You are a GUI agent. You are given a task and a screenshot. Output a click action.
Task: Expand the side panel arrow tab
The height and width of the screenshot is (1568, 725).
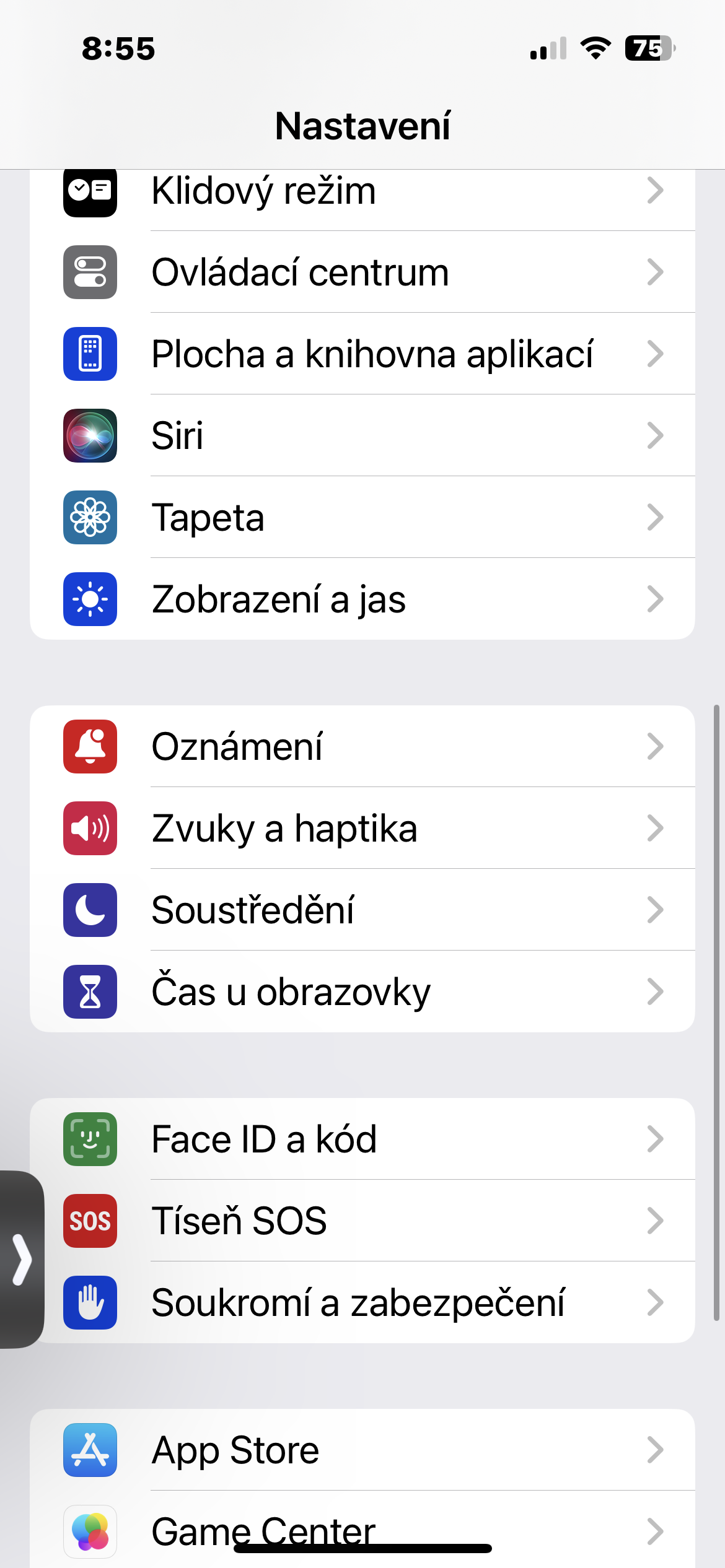tap(21, 1260)
